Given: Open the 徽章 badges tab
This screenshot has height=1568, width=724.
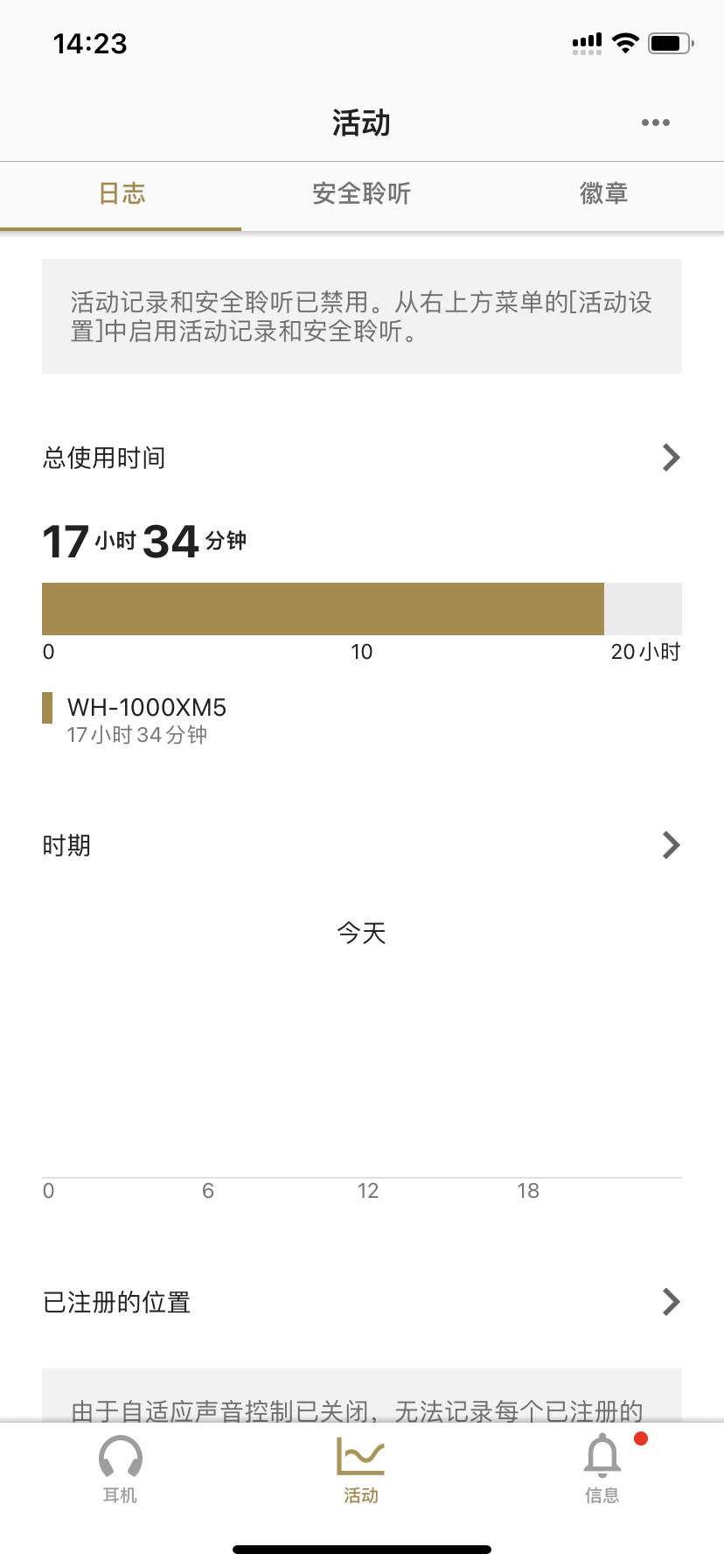Looking at the screenshot, I should (x=603, y=193).
